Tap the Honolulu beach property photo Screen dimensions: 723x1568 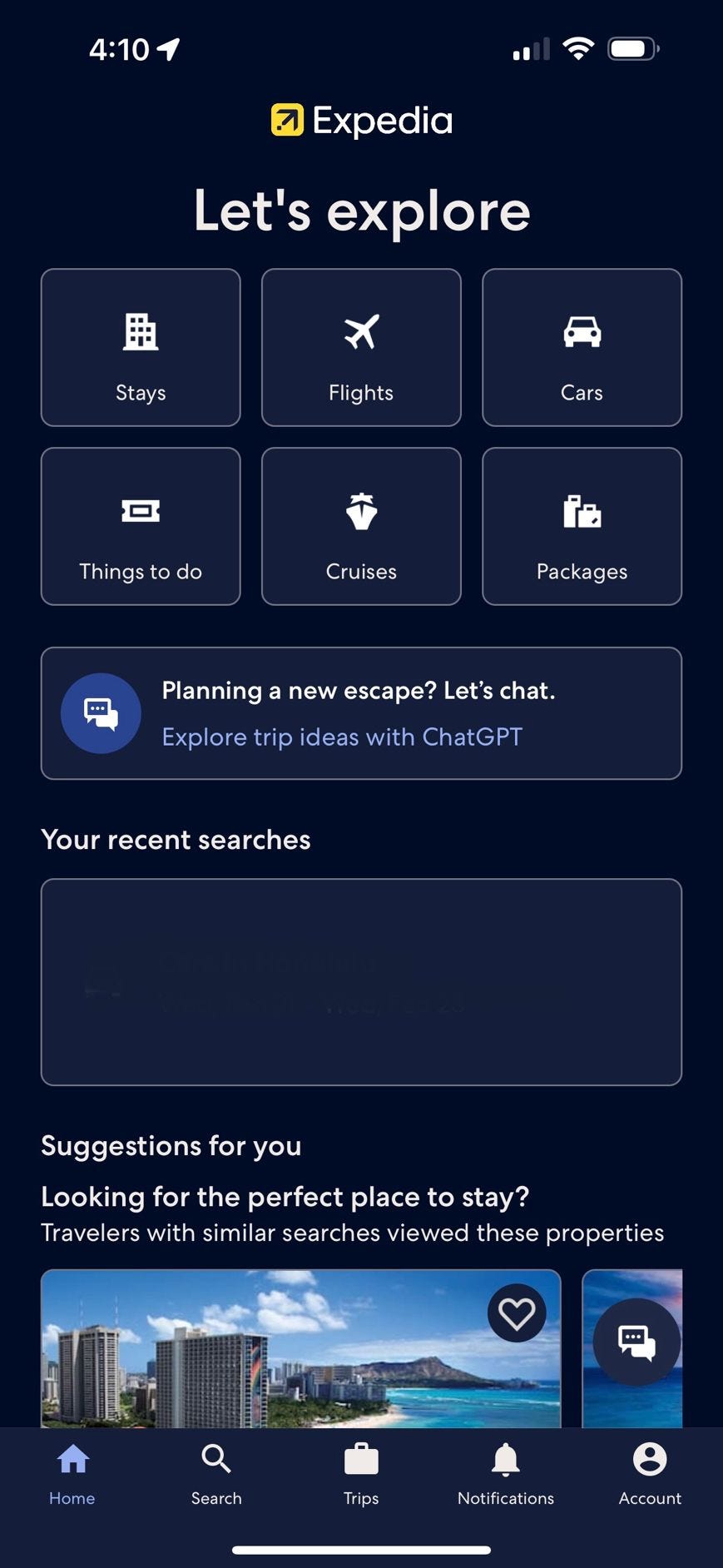[301, 1348]
